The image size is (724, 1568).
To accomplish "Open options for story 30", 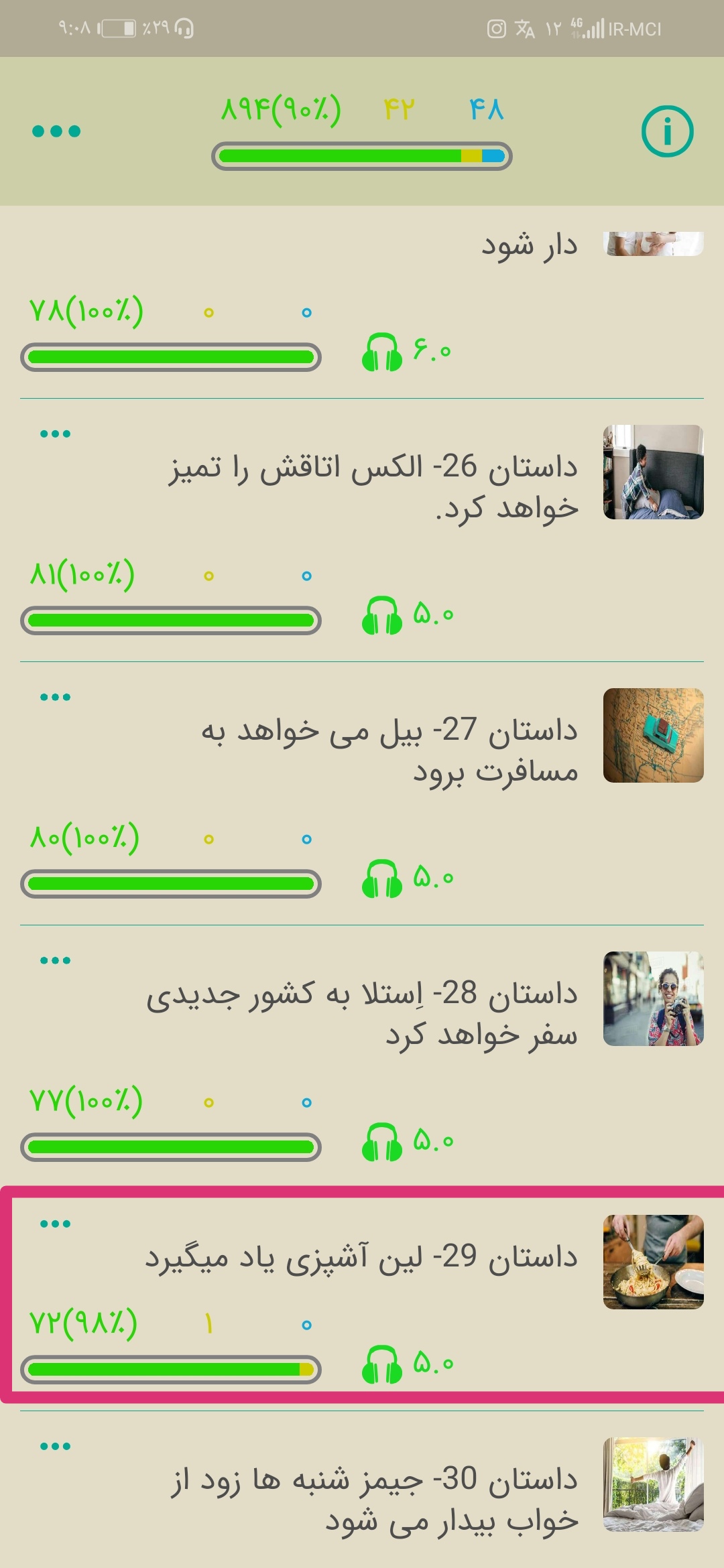I will tap(55, 1447).
